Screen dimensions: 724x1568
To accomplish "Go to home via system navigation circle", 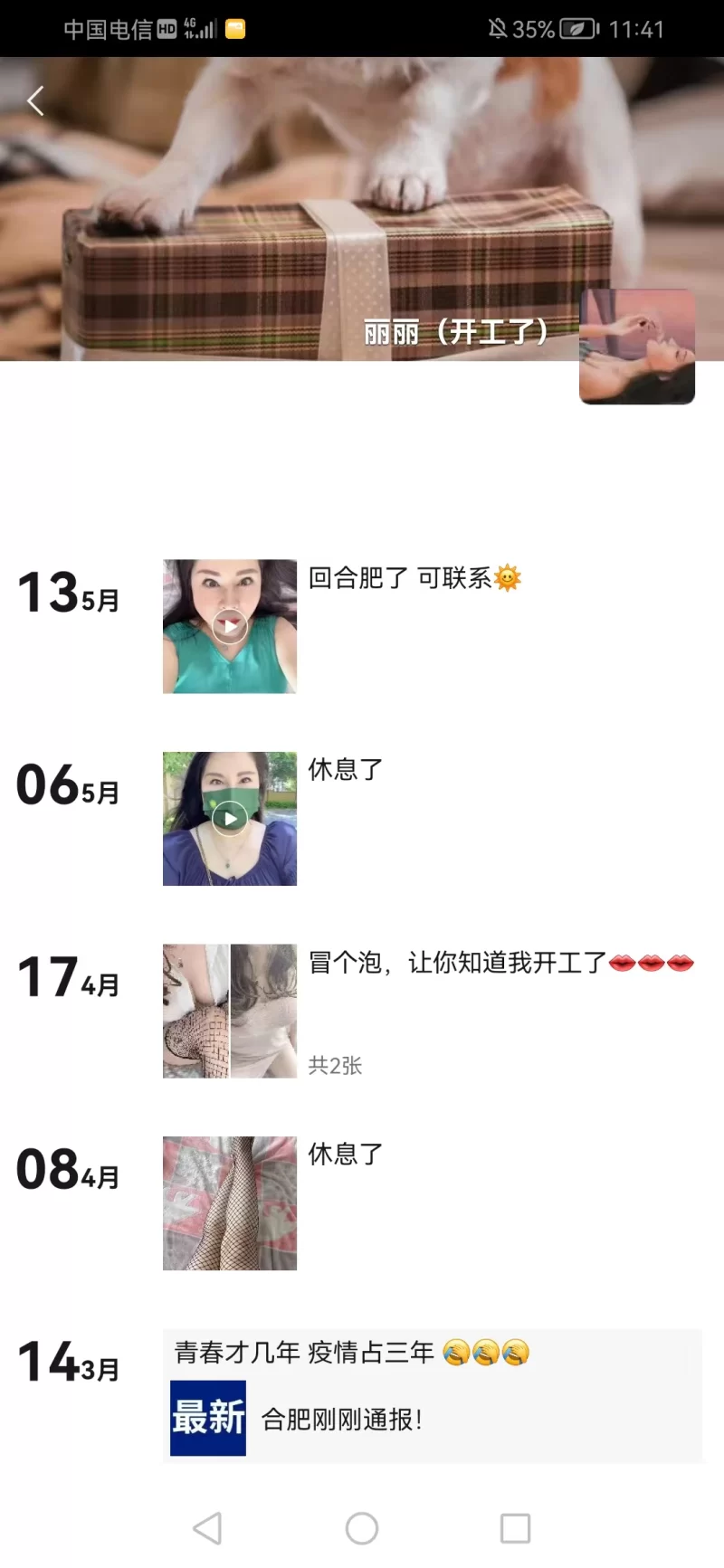I will click(362, 1528).
